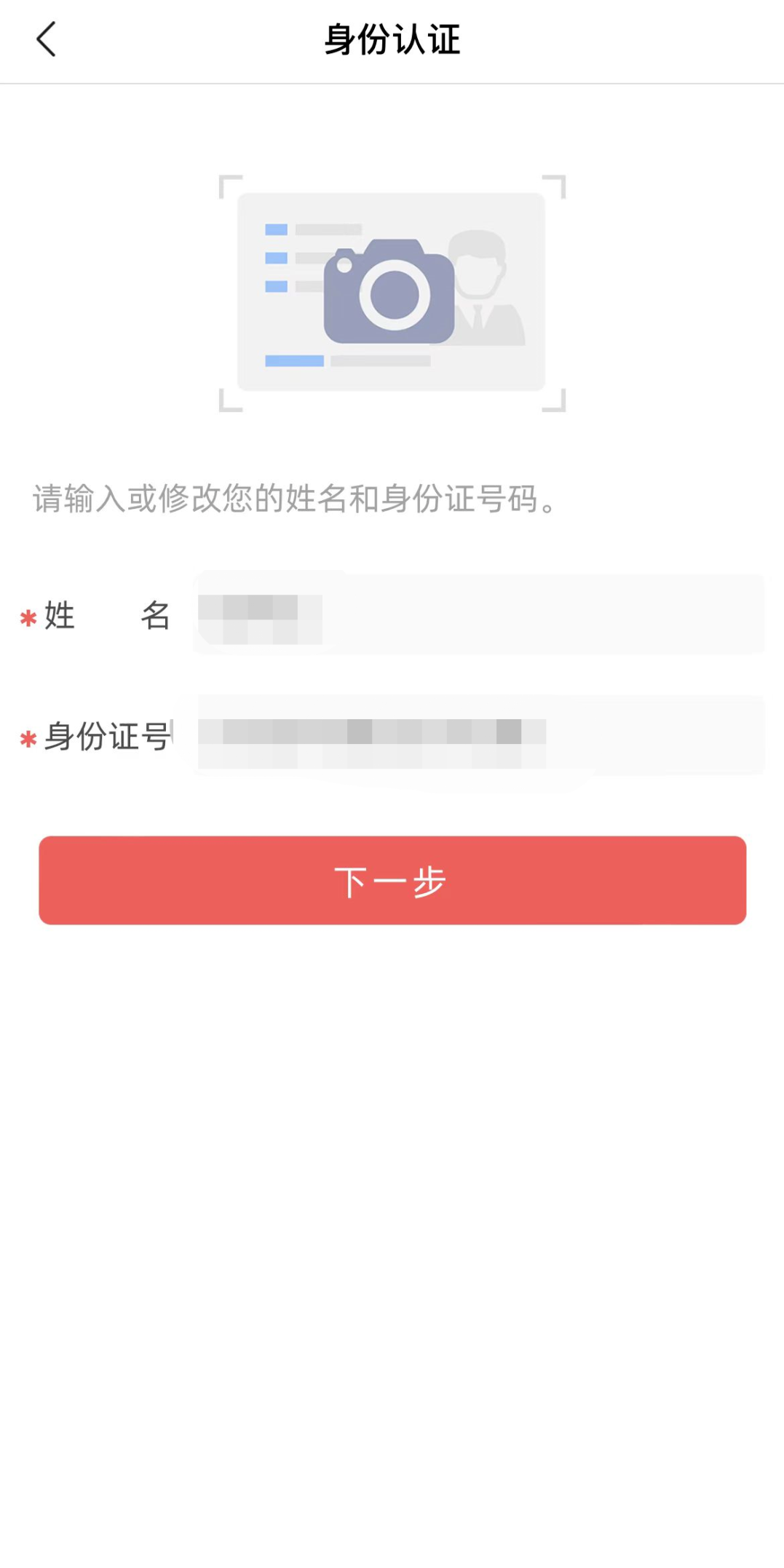Continue with the 下一步 button
This screenshot has height=1568, width=784.
(392, 880)
